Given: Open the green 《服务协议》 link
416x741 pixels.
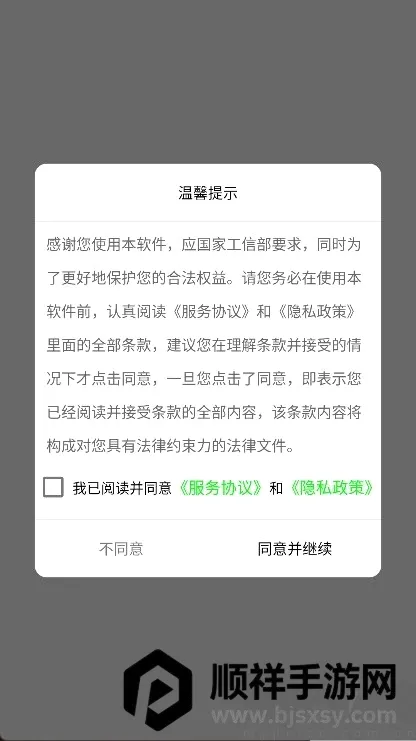Looking at the screenshot, I should click(220, 488).
